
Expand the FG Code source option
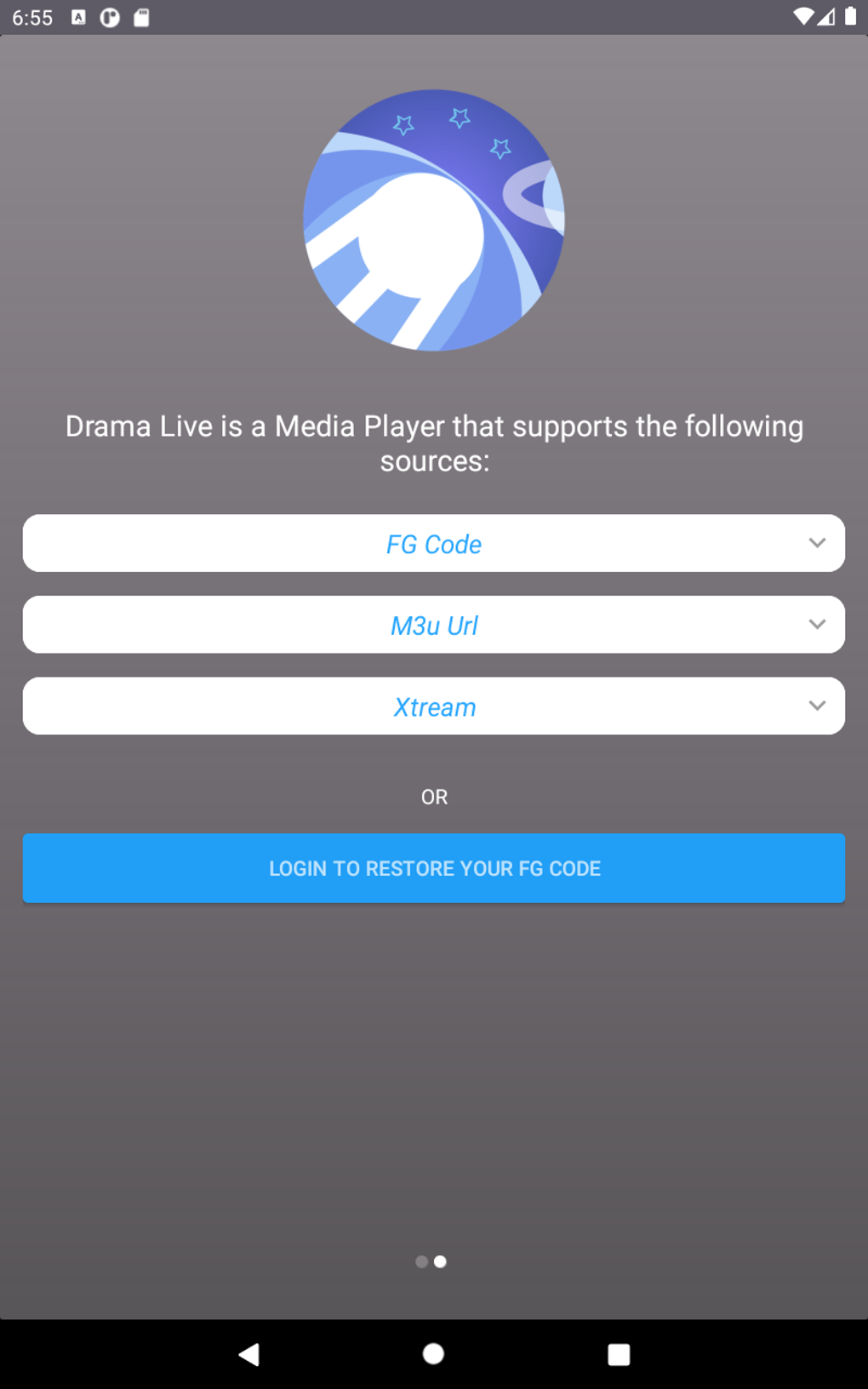(434, 543)
